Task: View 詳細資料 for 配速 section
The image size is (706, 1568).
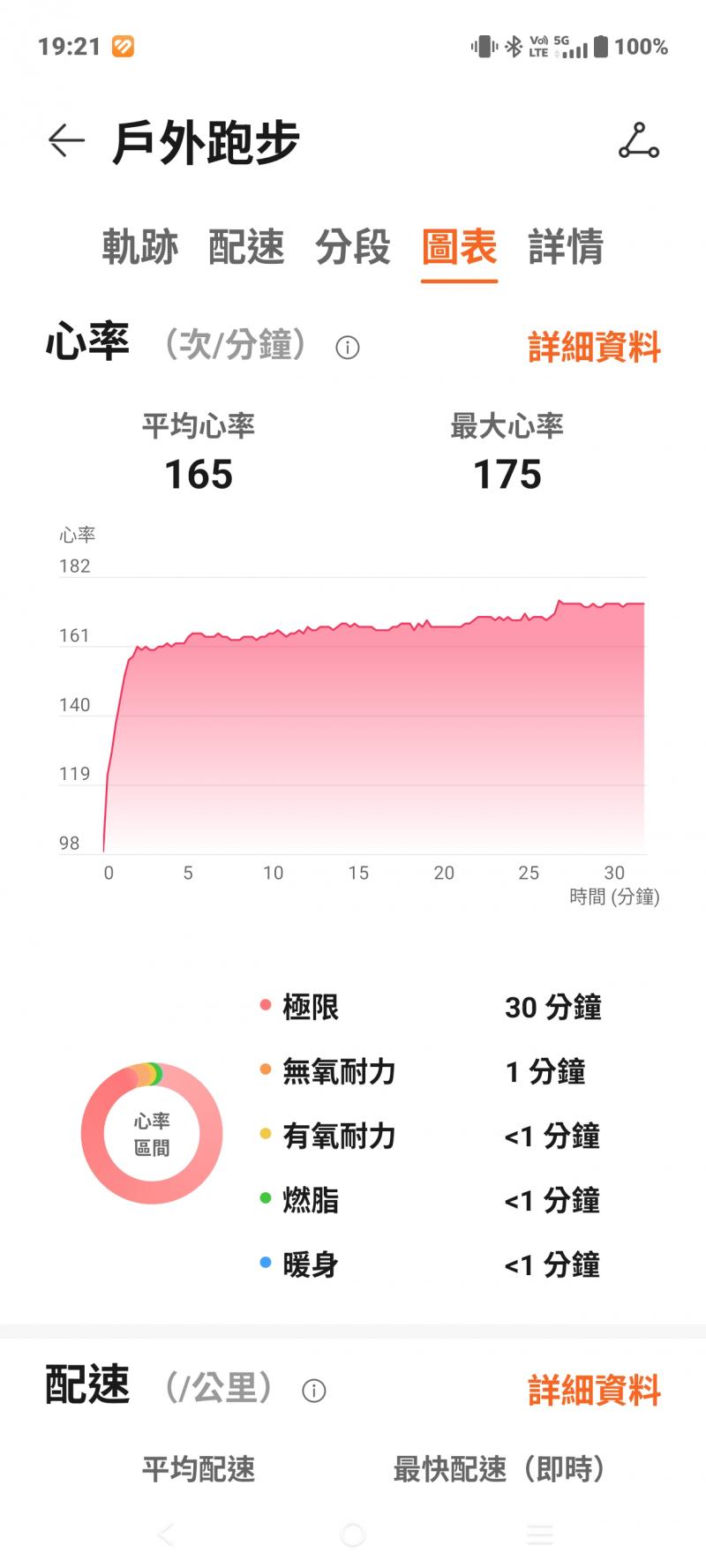Action: coord(594,1390)
